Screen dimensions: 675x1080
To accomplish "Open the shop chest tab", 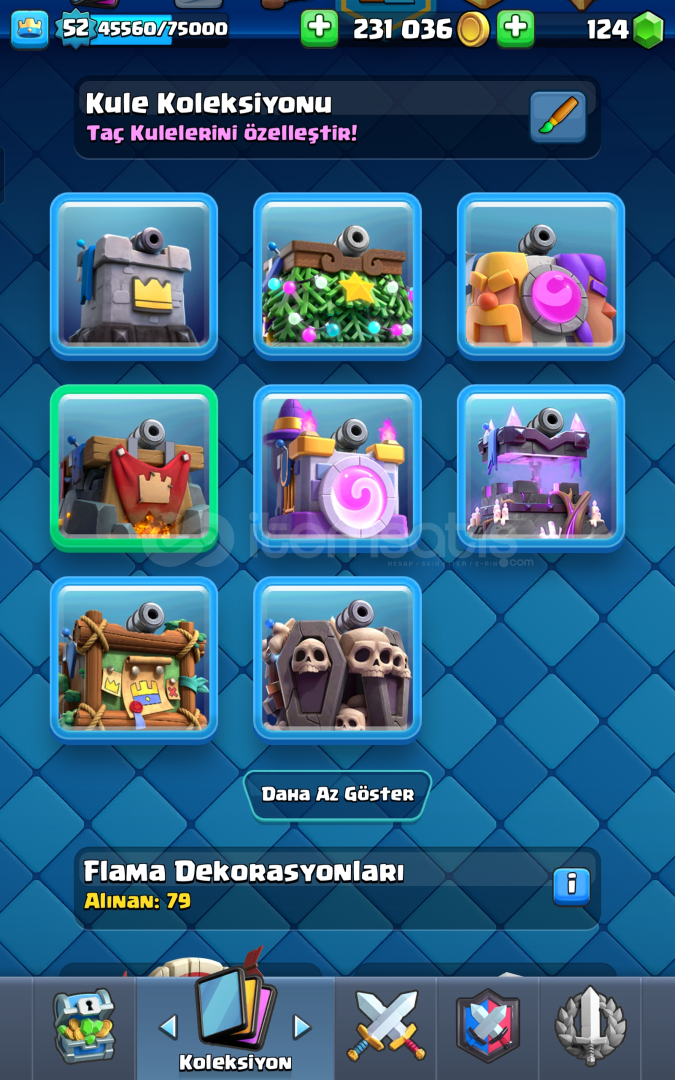I will [x=84, y=1025].
